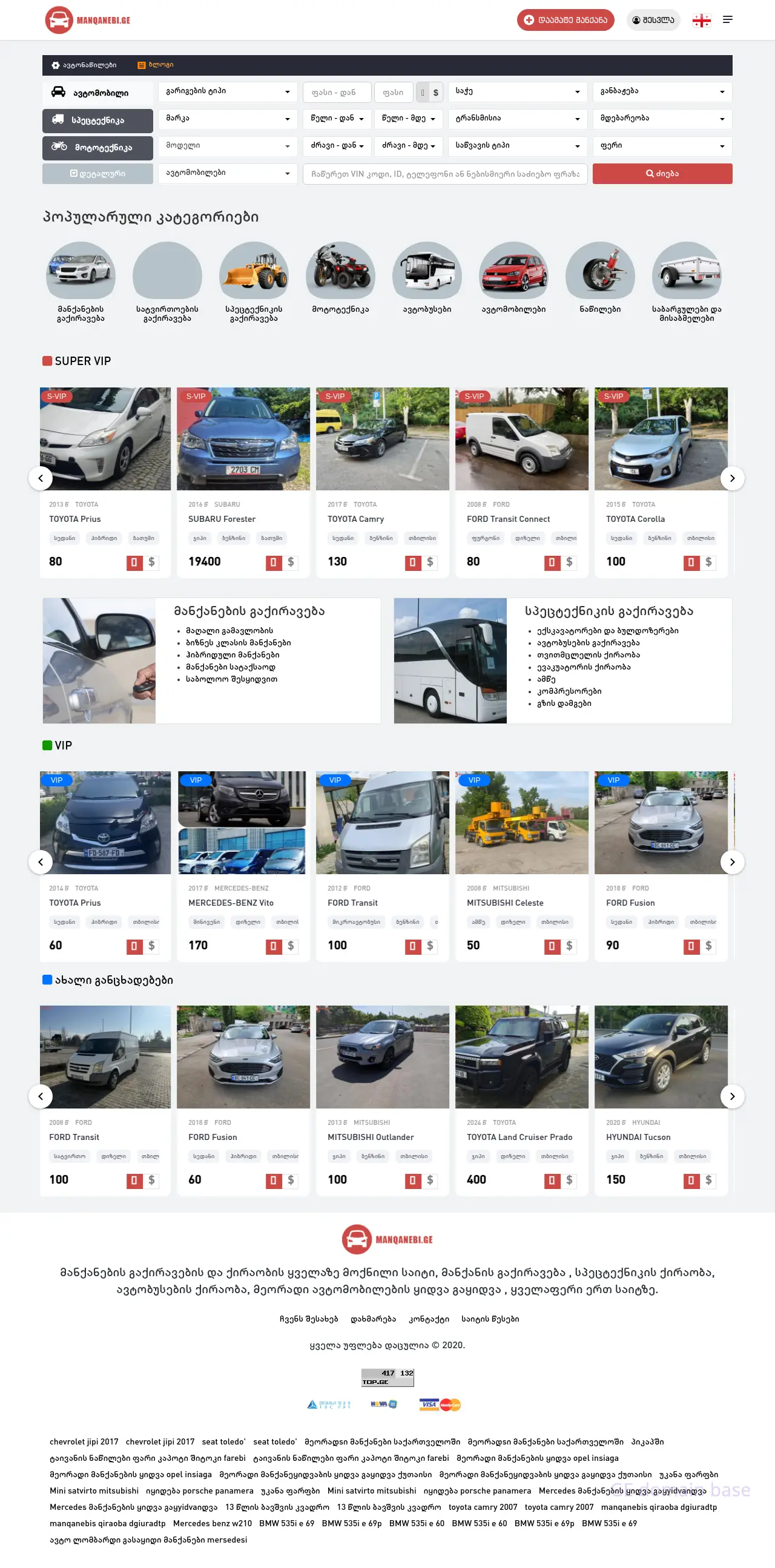The width and height of the screenshot is (775, 1568).
Task: Select the სპეცტექნიკა vehicle type
Action: pos(97,120)
